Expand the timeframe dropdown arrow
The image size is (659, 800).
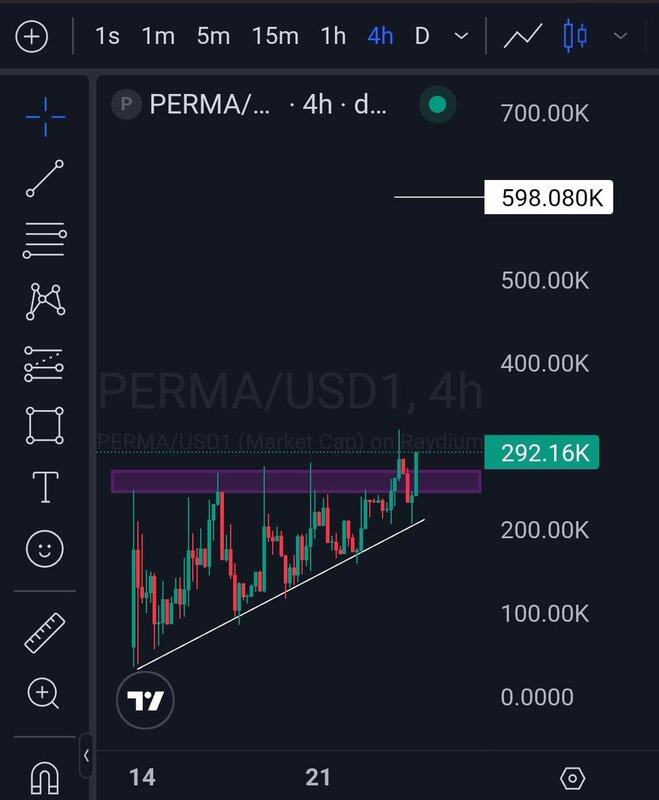(461, 37)
